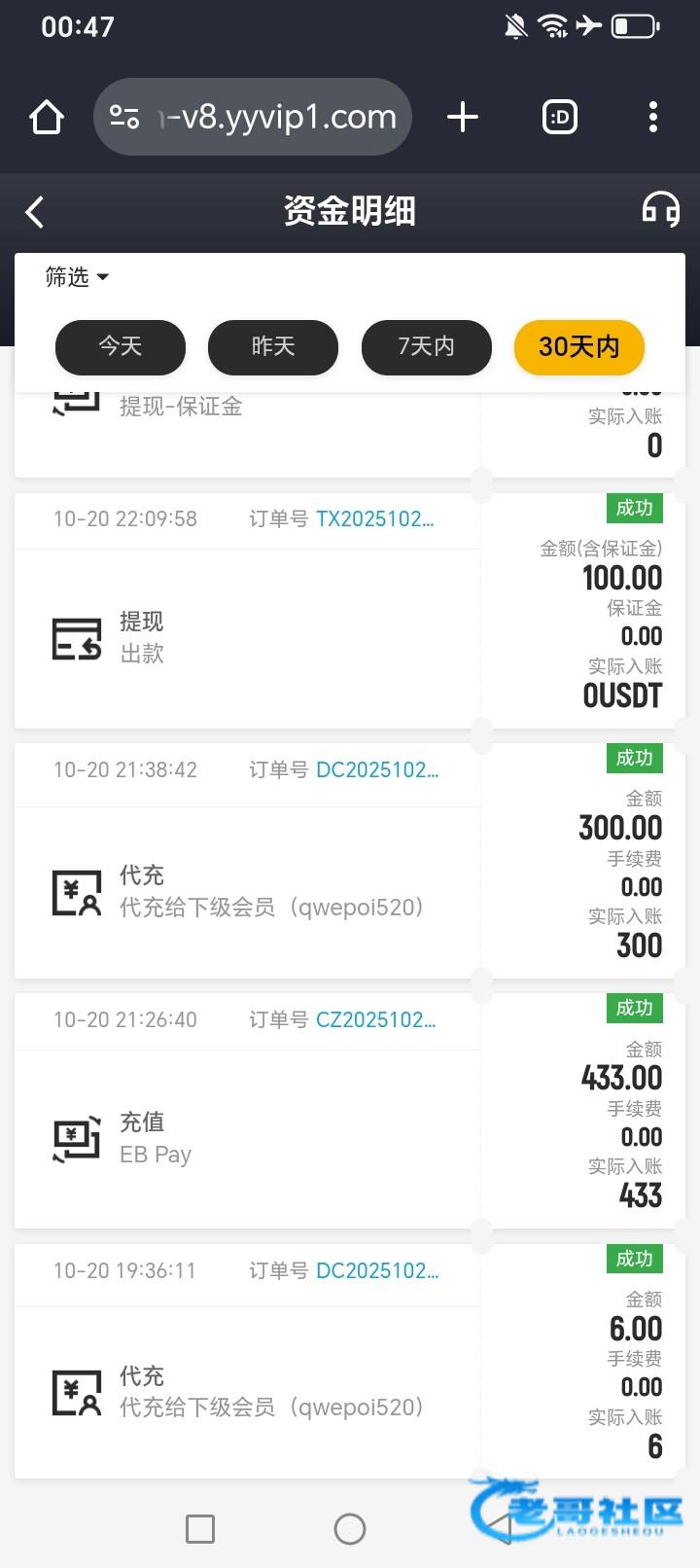Open recent apps square button
Screen dimensions: 700x1568
tap(200, 1529)
